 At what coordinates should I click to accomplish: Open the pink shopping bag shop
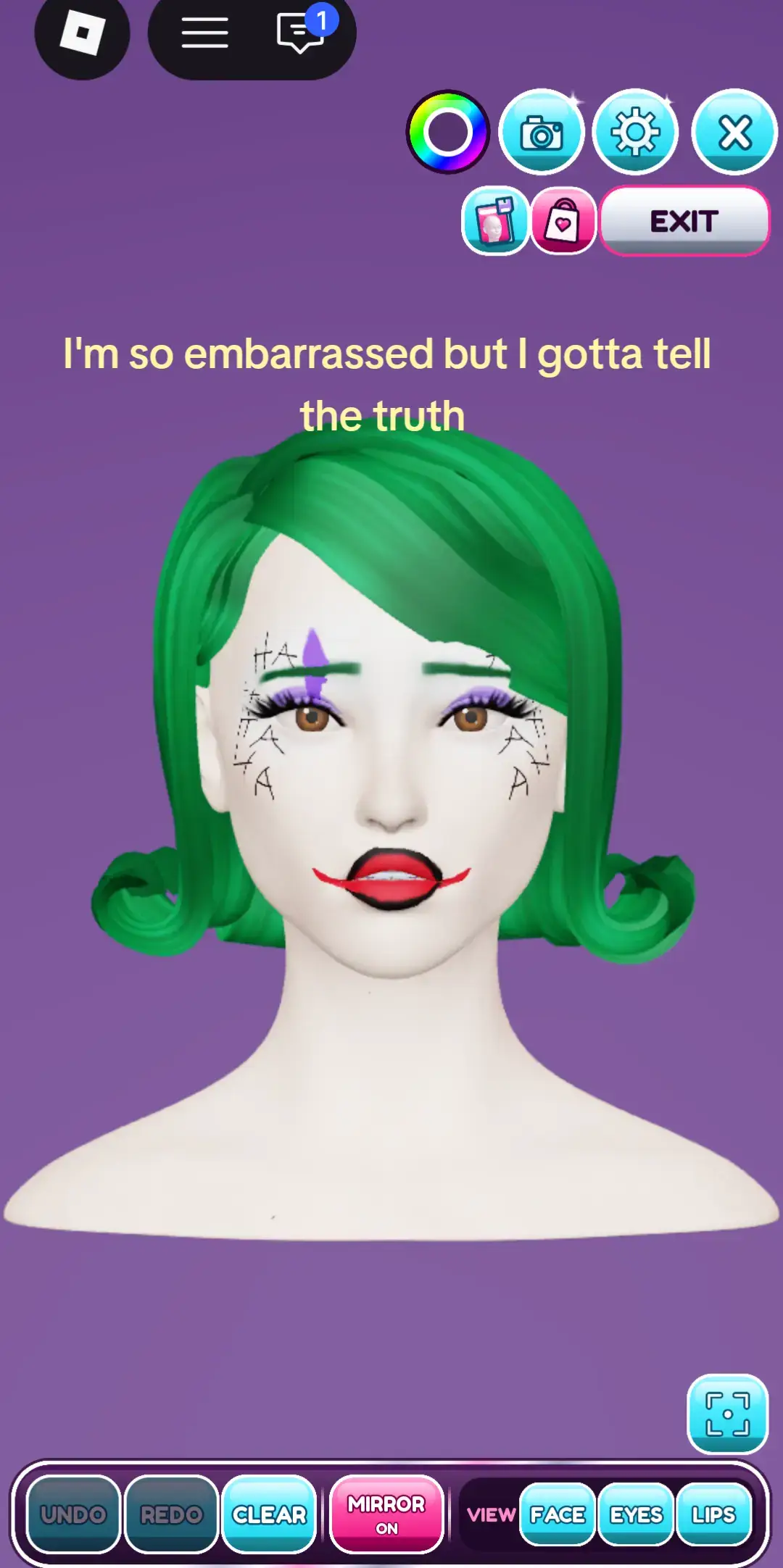click(563, 221)
